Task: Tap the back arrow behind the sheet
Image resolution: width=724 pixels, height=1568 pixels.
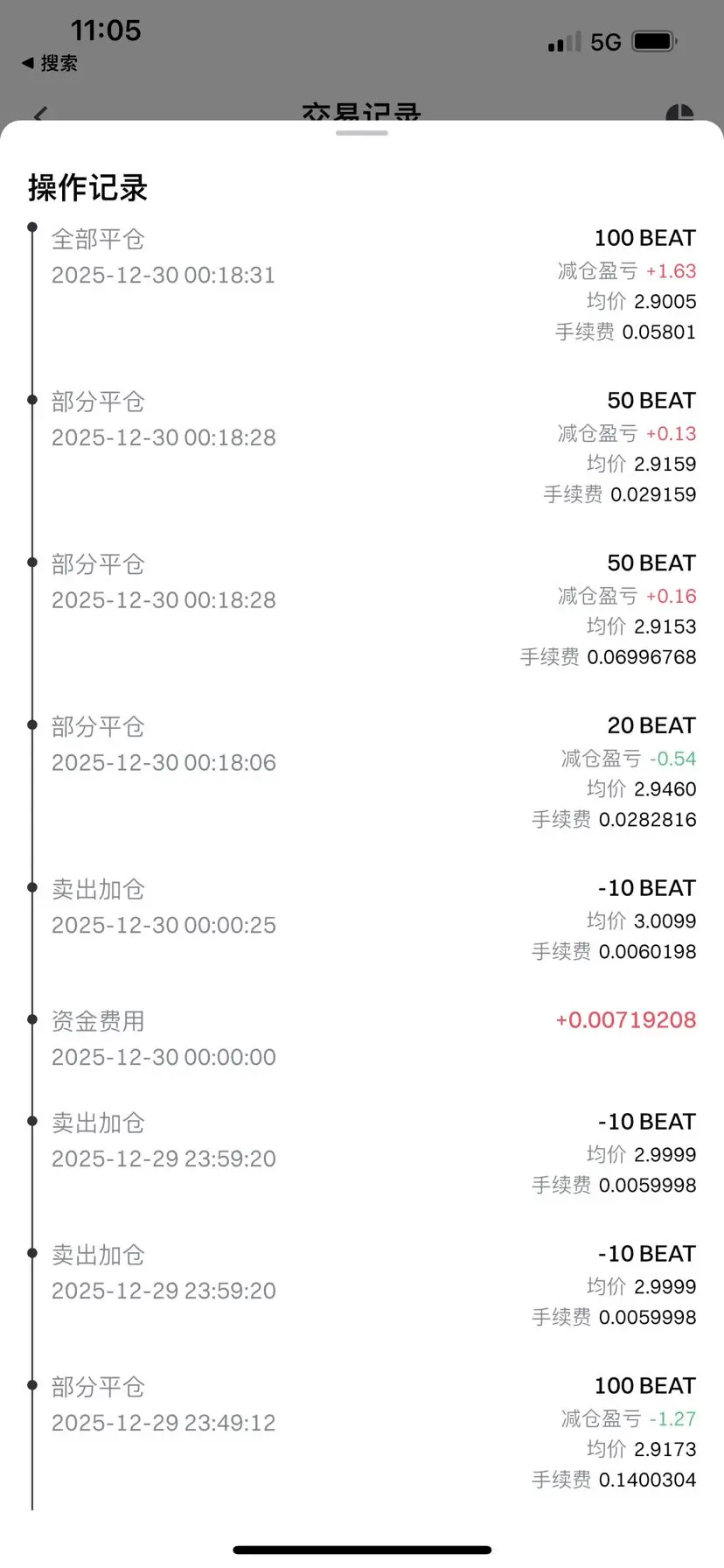Action: pos(40,114)
